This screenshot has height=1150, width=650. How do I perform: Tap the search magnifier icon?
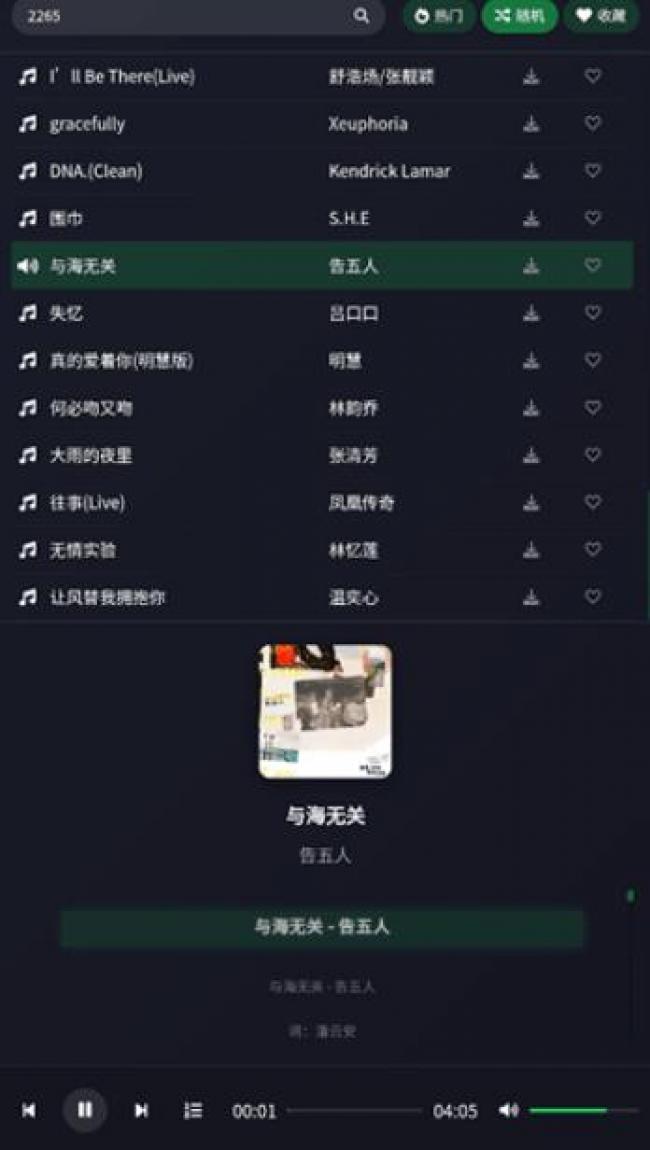tap(361, 16)
